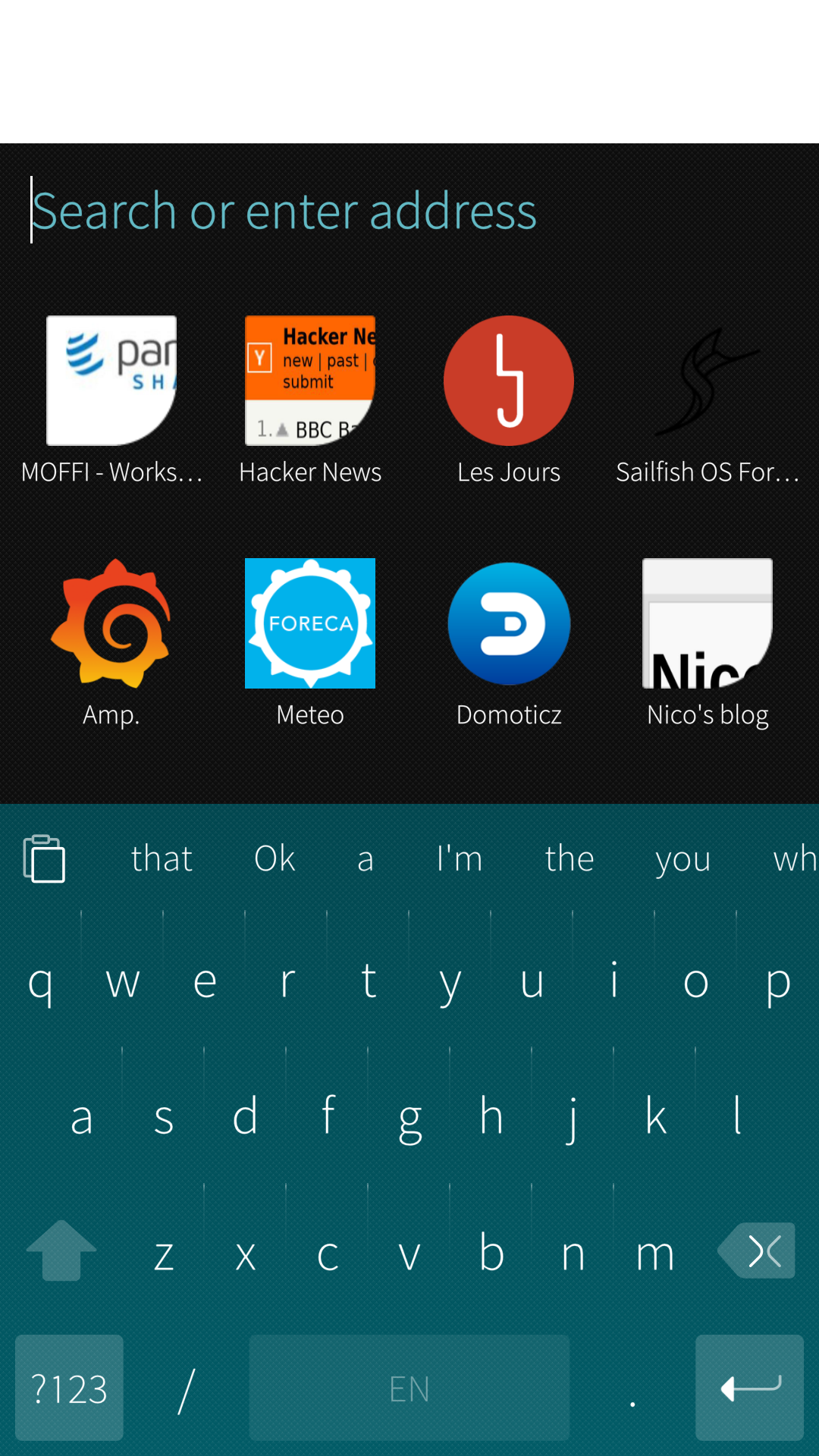Insert a slash with the / key

point(187,1388)
